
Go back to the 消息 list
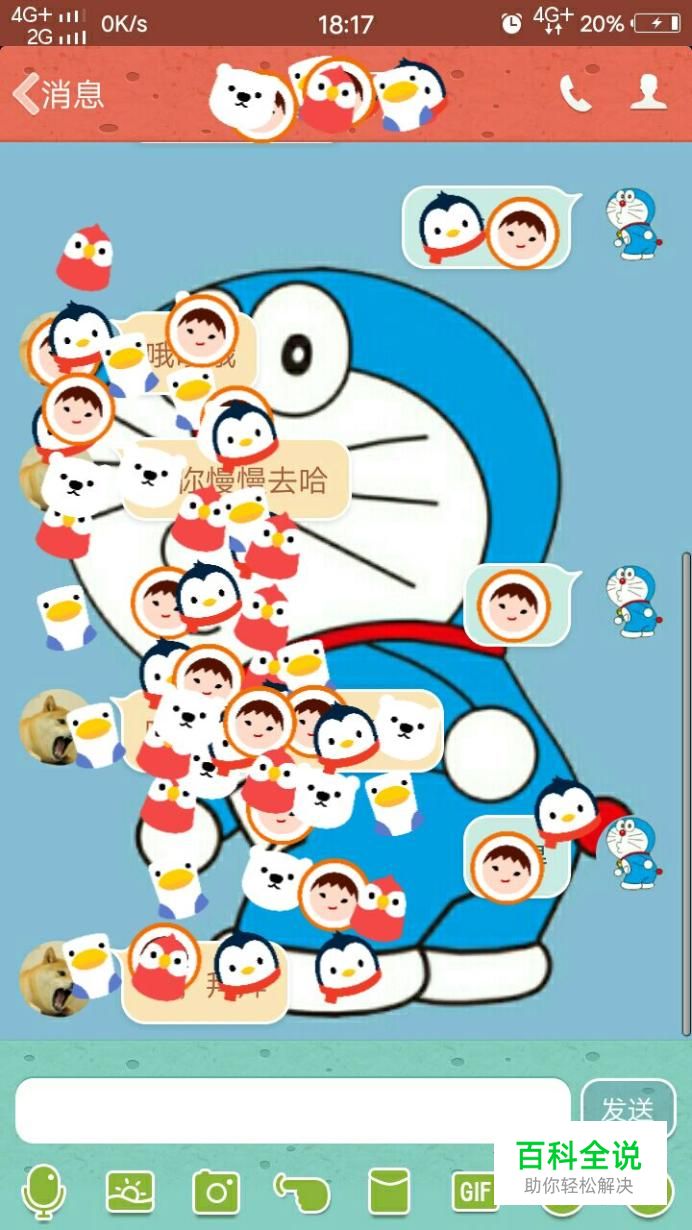tap(58, 94)
